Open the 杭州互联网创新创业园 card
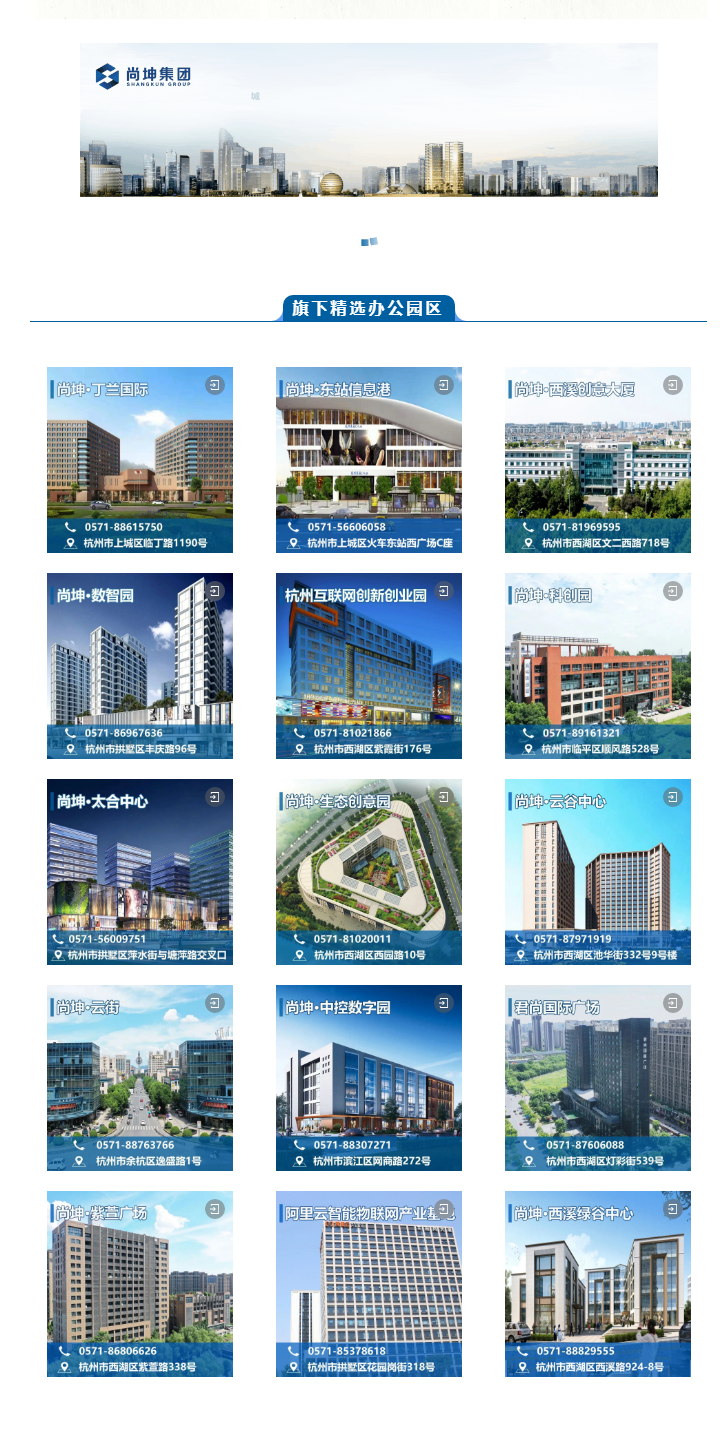The image size is (723, 1449). [x=368, y=666]
